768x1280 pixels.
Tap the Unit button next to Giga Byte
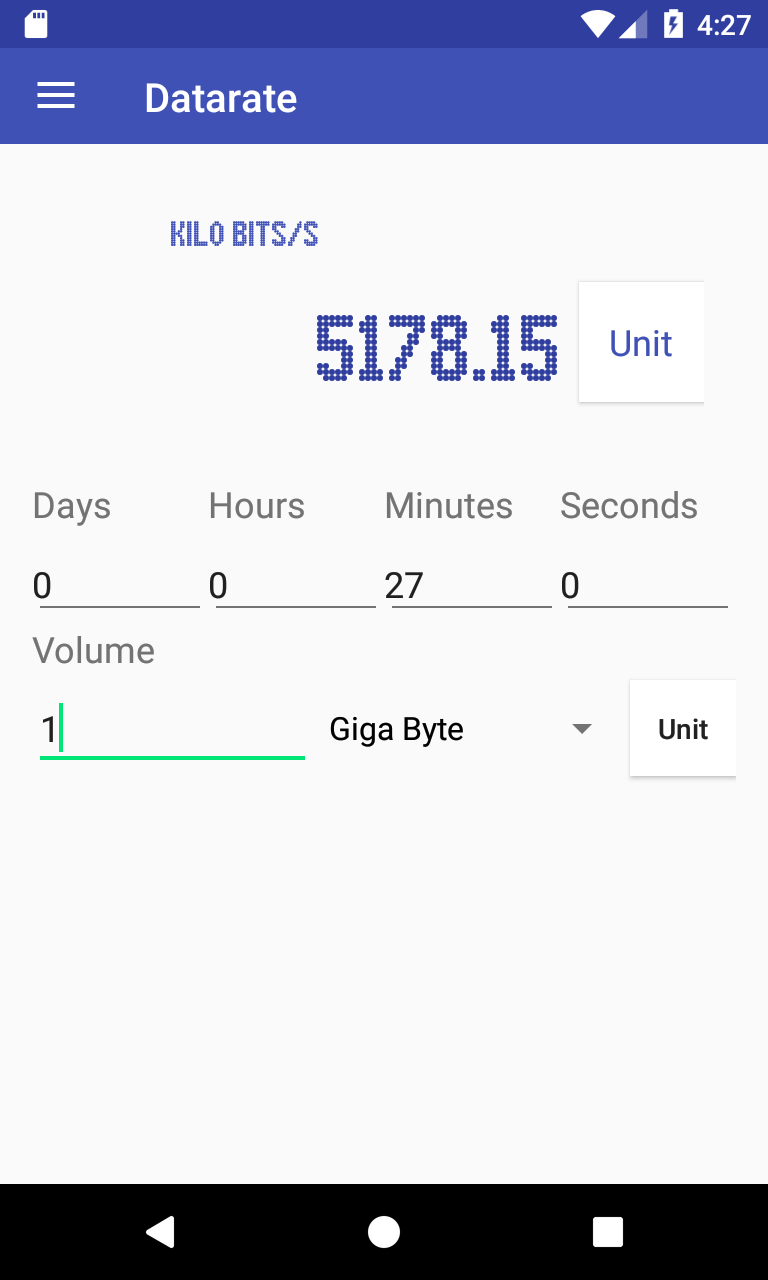(x=683, y=729)
